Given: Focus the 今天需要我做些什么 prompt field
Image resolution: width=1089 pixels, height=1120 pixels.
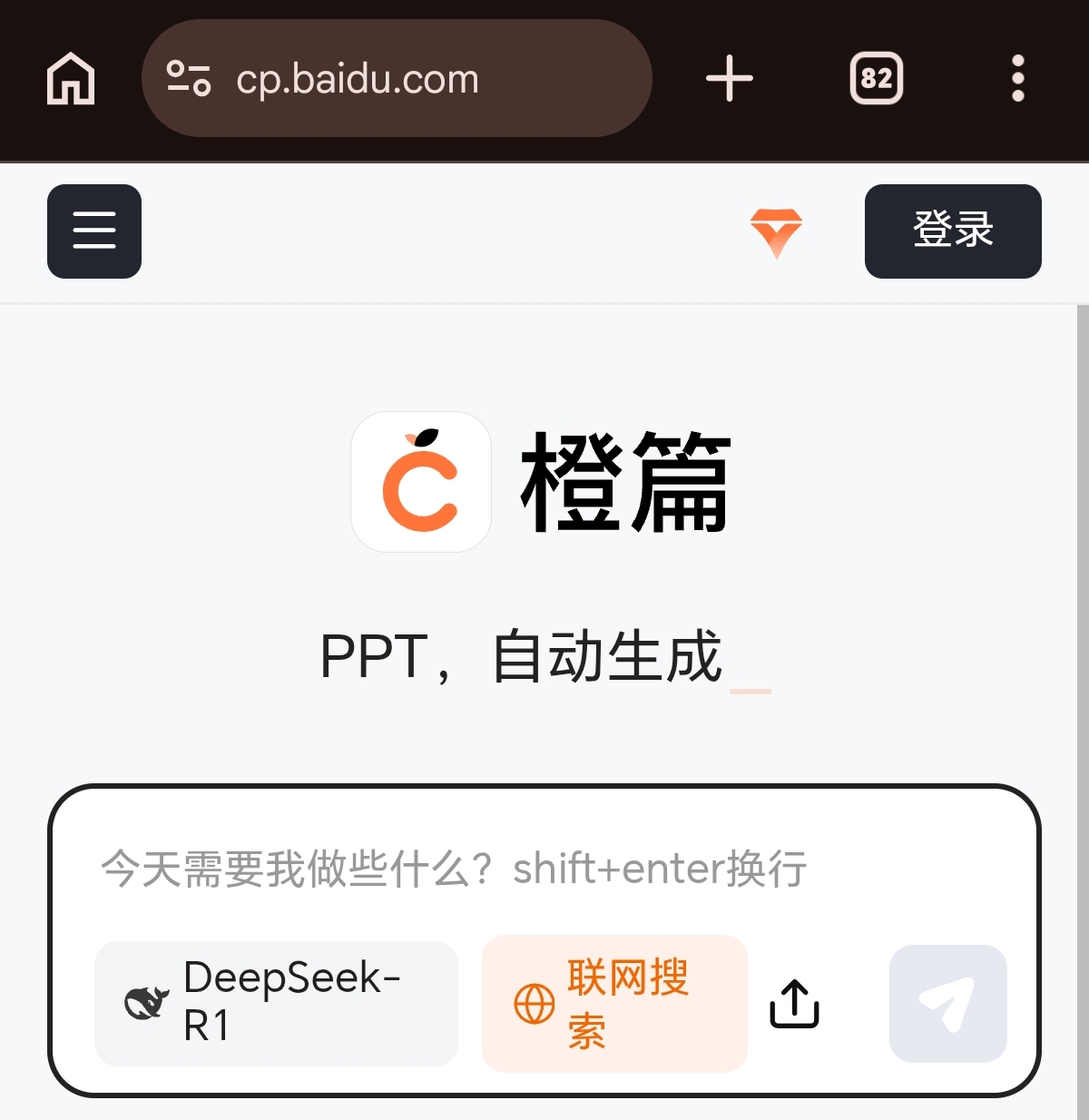Looking at the screenshot, I should 454,869.
